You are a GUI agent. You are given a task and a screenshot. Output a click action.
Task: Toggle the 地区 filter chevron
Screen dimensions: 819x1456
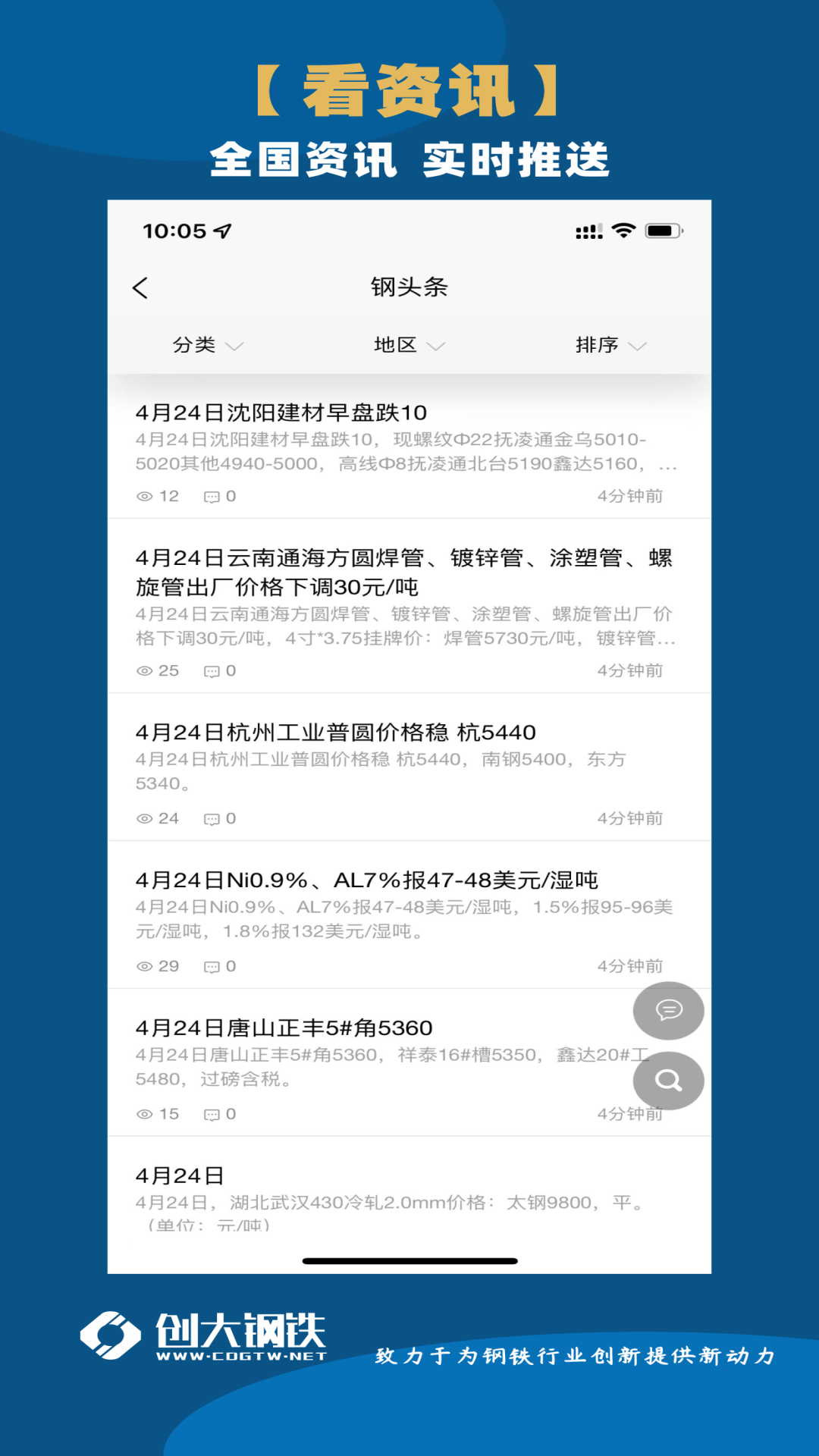pyautogui.click(x=436, y=347)
